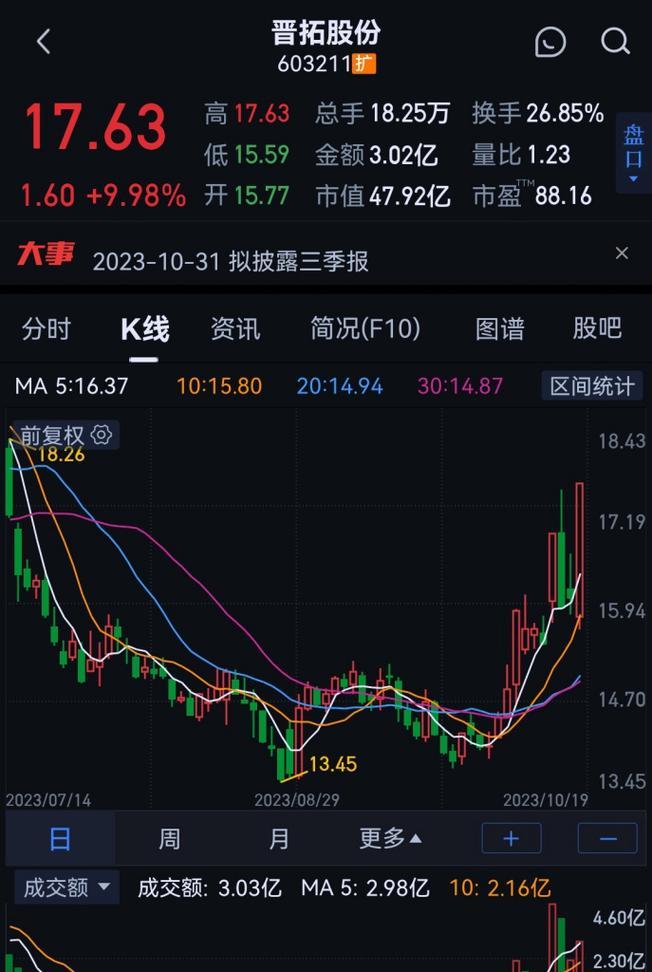This screenshot has height=972, width=652.
Task: Open 前复权 adjustment settings
Action: click(x=66, y=435)
